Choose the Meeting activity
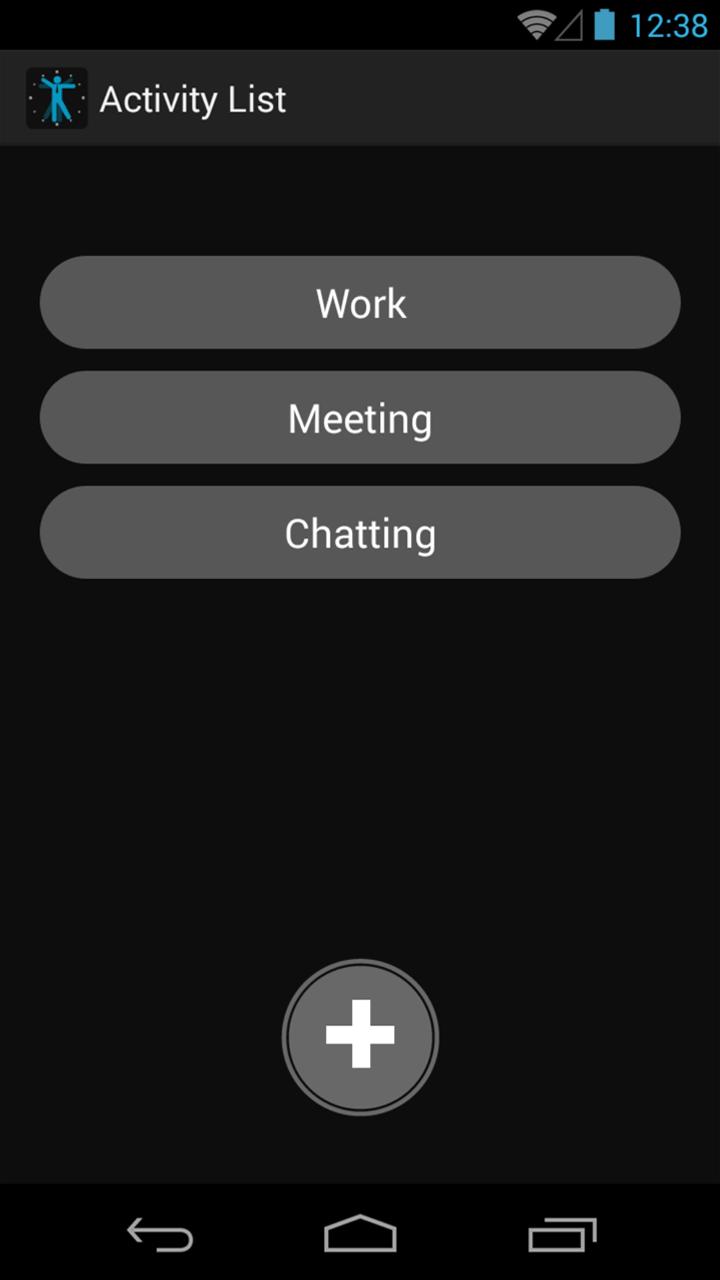The height and width of the screenshot is (1280, 720). point(360,418)
